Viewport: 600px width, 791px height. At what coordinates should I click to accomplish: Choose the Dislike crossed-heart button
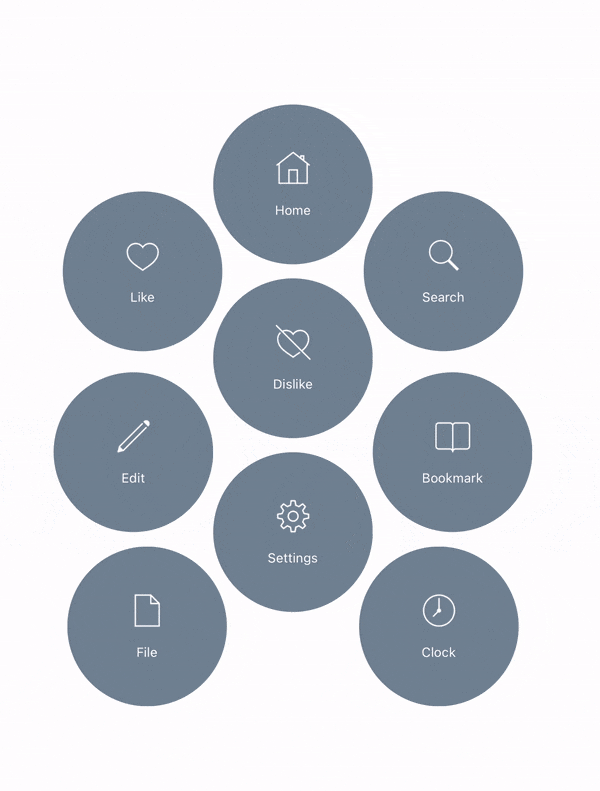tap(292, 358)
